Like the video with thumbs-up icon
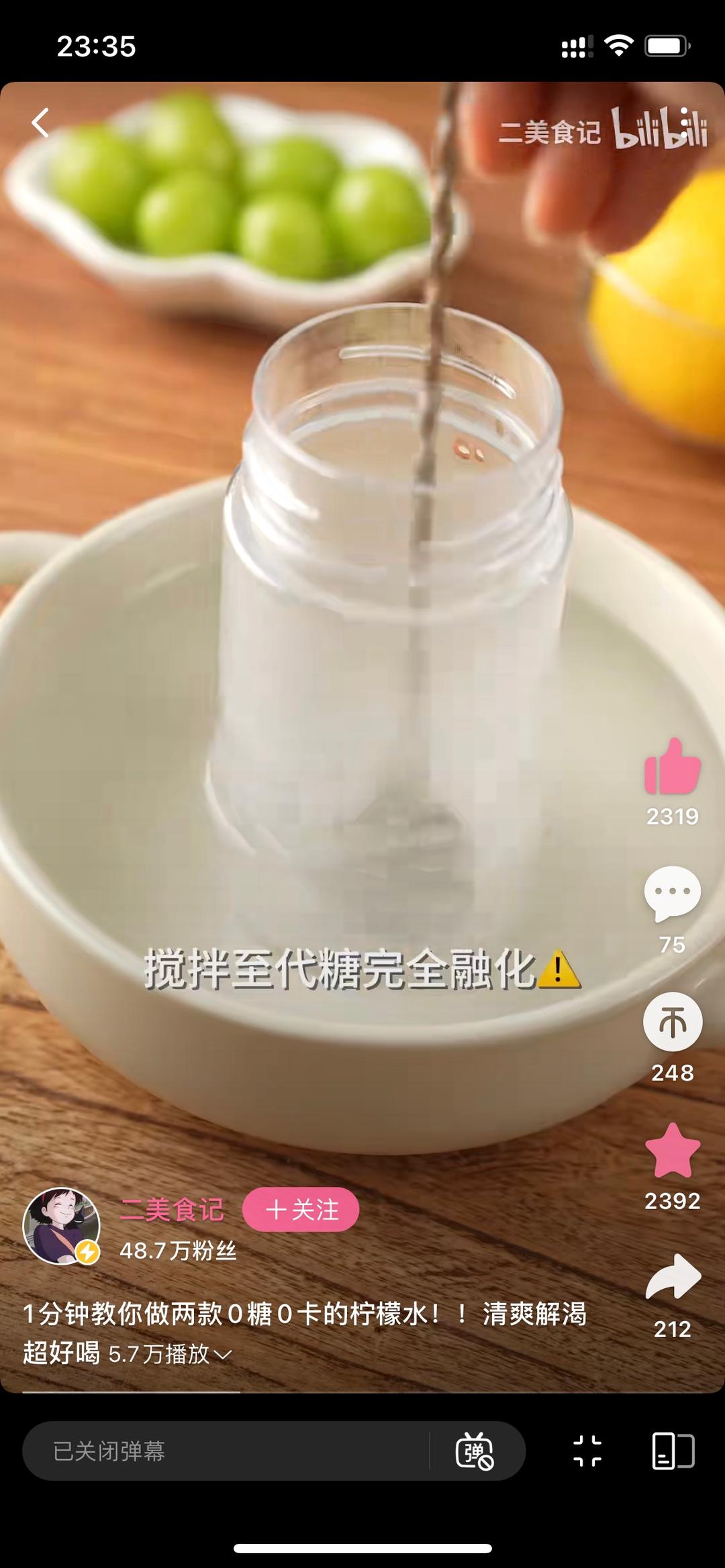Screen dimensions: 725x1568 point(672,767)
